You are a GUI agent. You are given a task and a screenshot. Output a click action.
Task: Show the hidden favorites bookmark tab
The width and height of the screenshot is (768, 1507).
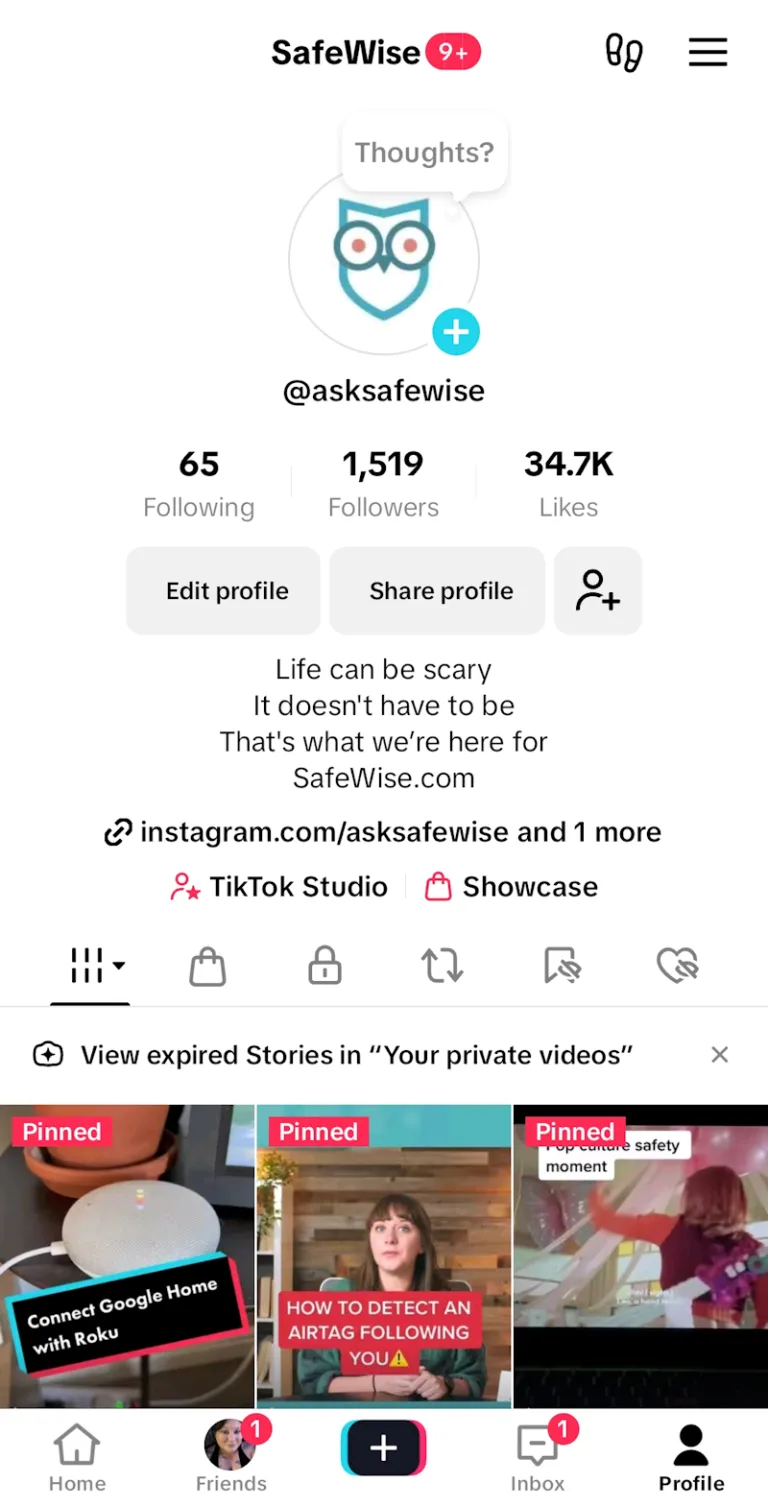[562, 966]
